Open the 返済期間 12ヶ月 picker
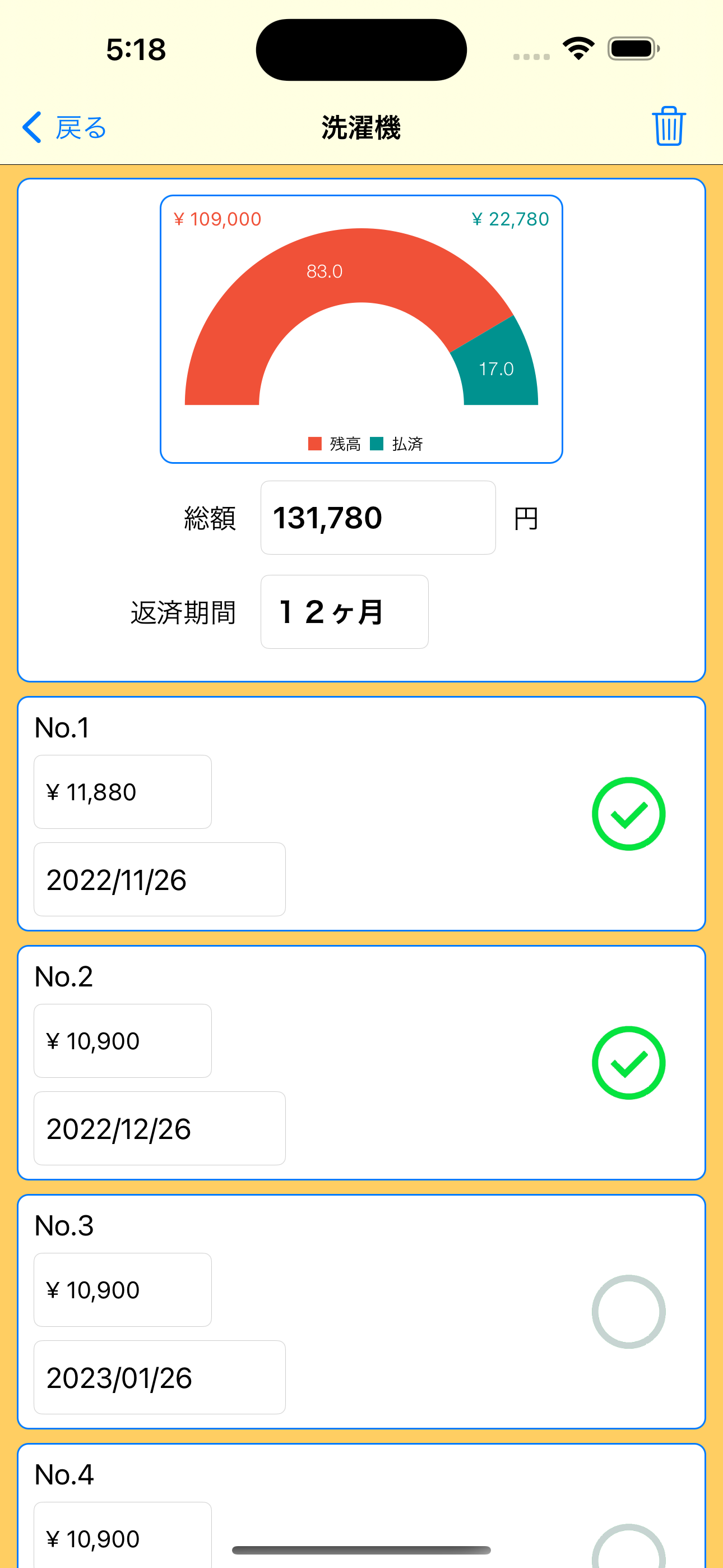Viewport: 723px width, 1568px height. (x=344, y=612)
